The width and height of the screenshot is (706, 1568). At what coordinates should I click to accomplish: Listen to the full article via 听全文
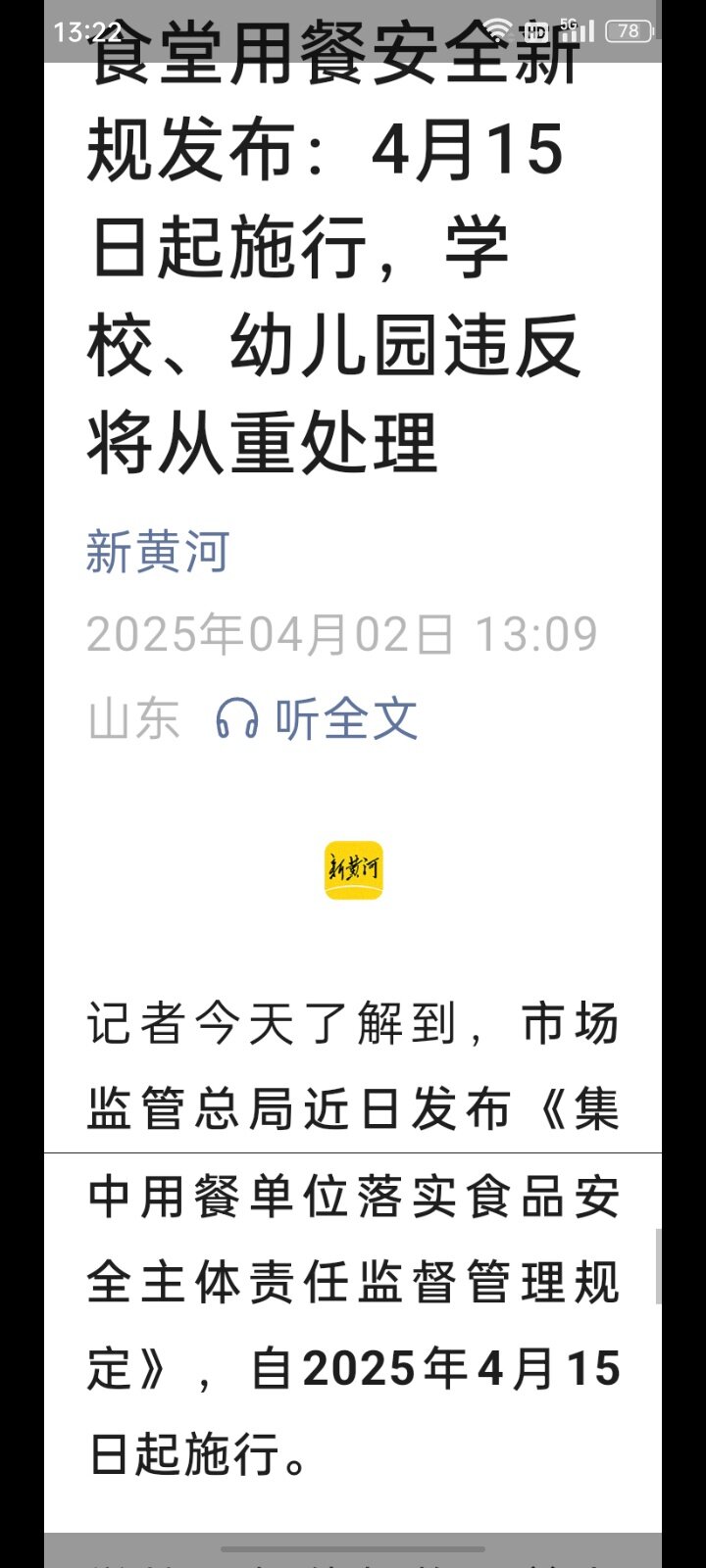(318, 719)
